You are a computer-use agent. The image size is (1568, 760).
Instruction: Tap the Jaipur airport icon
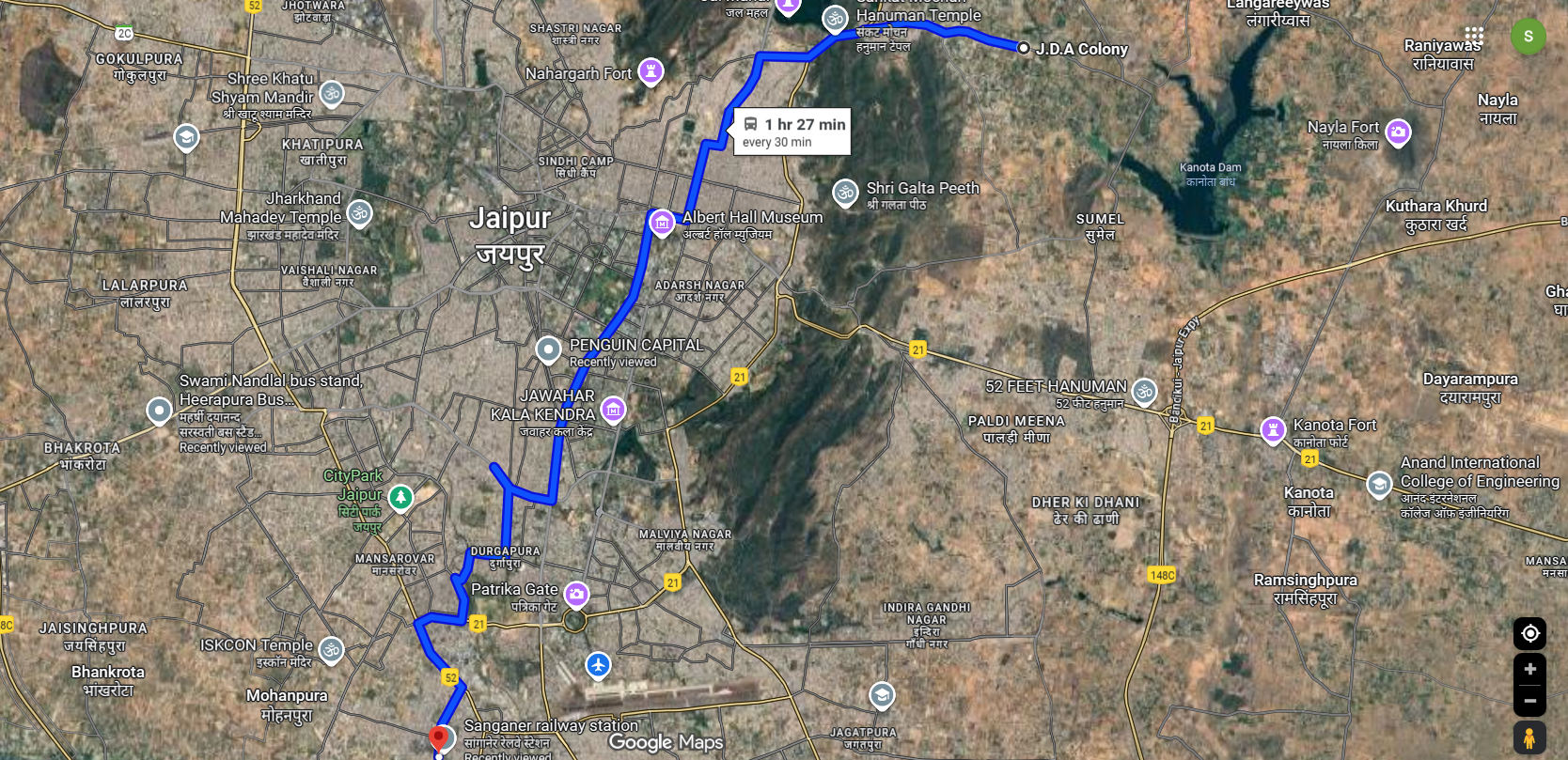(598, 665)
